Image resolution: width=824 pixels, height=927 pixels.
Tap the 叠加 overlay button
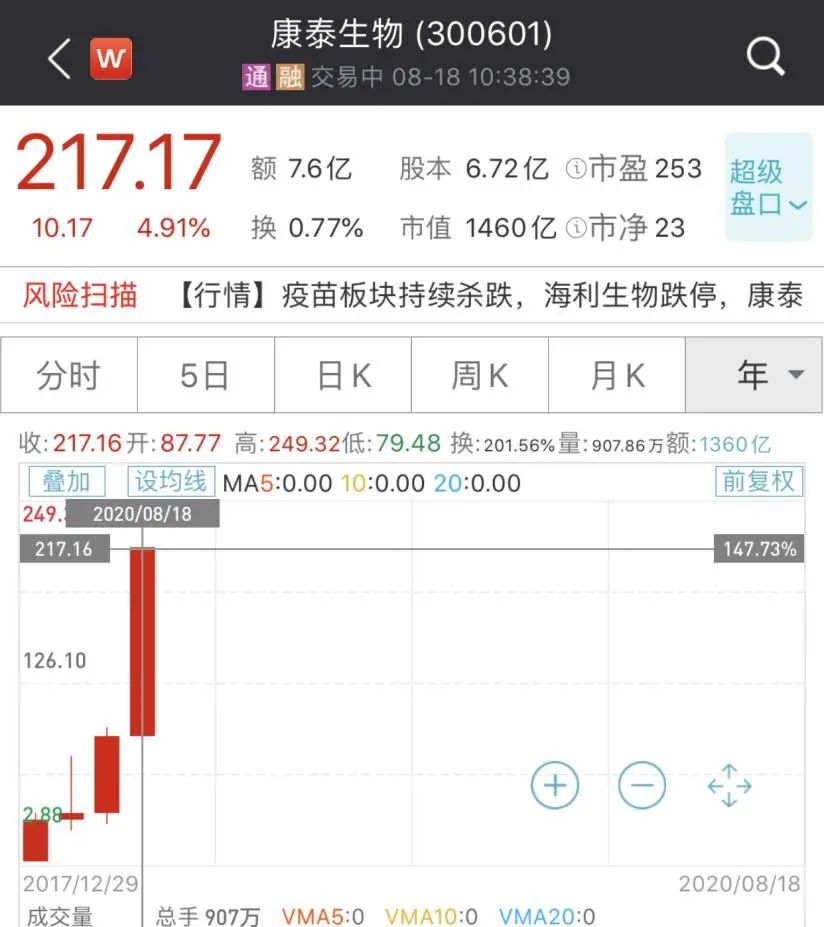[66, 482]
